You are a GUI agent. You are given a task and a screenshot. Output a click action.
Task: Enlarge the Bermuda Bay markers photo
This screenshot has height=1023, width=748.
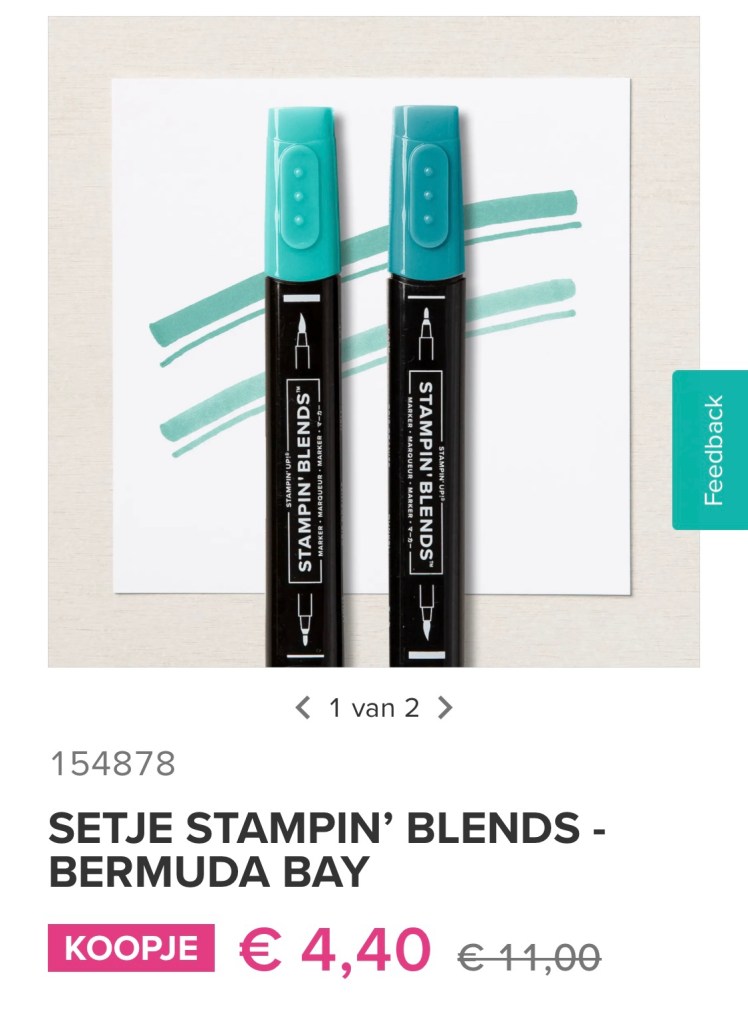(x=373, y=341)
